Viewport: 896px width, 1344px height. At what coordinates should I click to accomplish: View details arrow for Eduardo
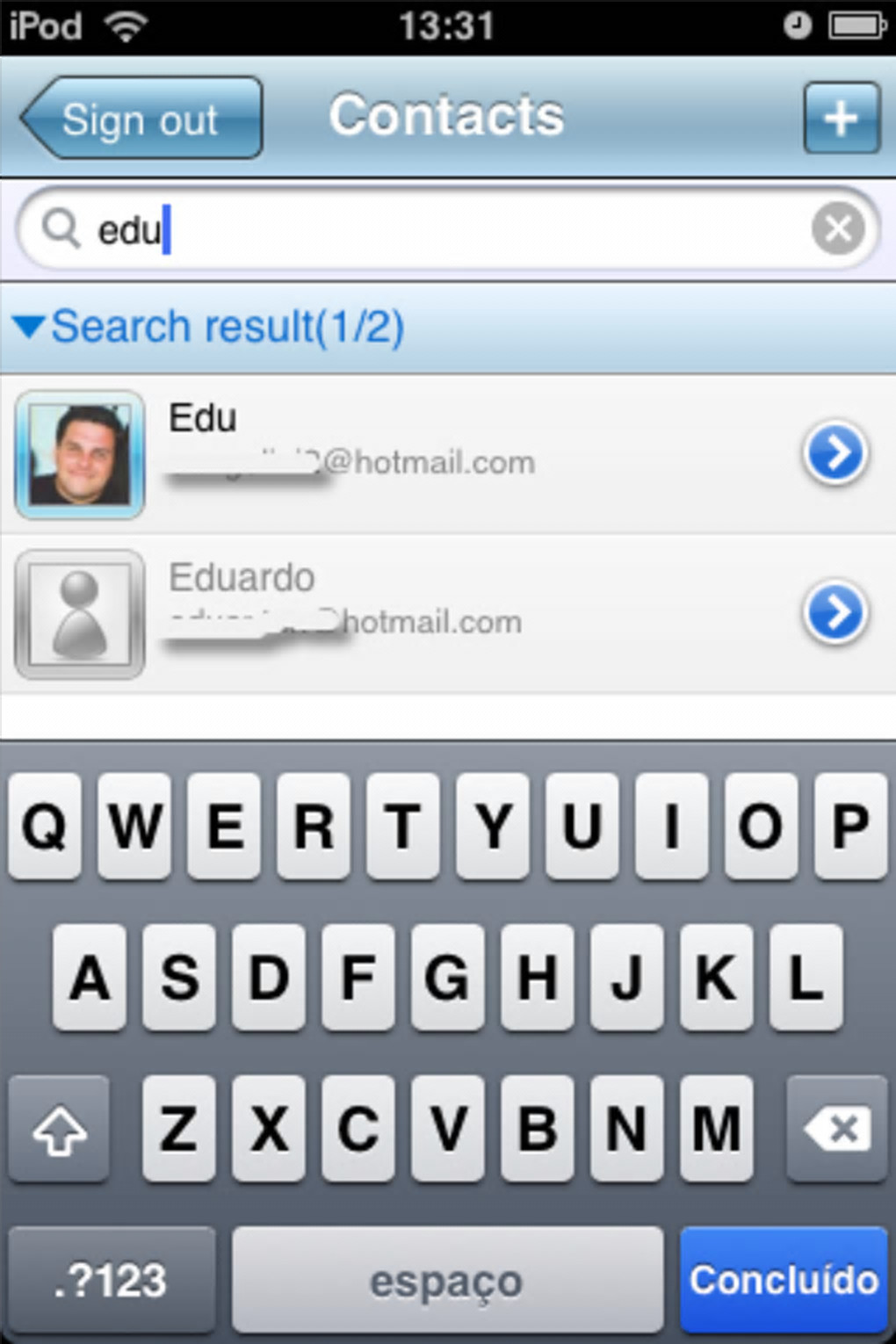point(835,612)
